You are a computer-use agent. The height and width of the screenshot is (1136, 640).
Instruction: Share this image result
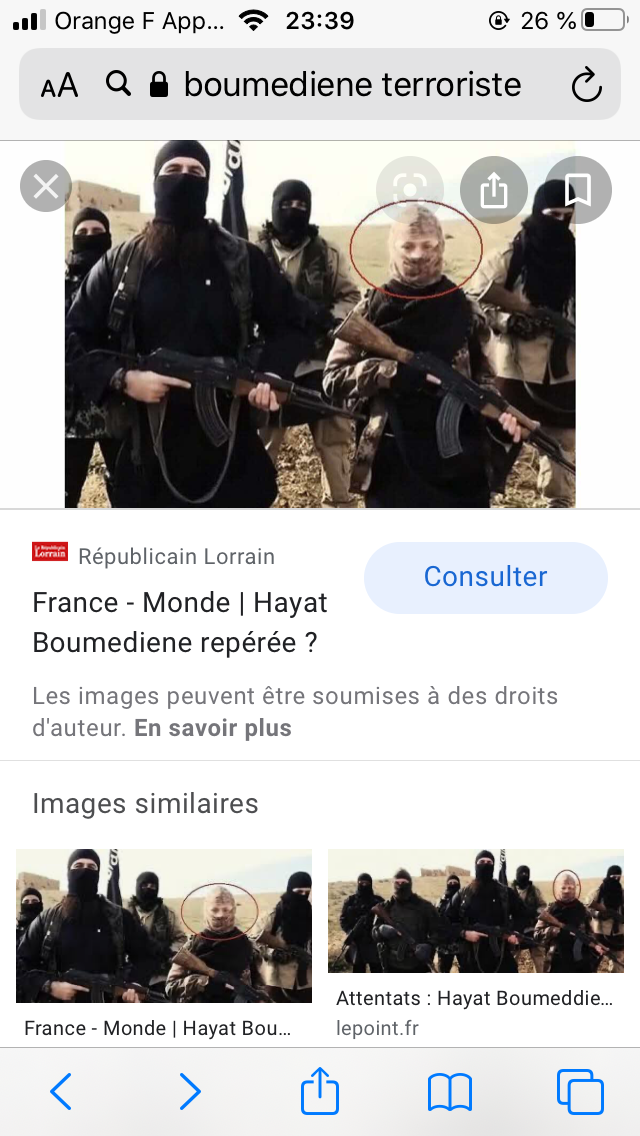pyautogui.click(x=494, y=190)
